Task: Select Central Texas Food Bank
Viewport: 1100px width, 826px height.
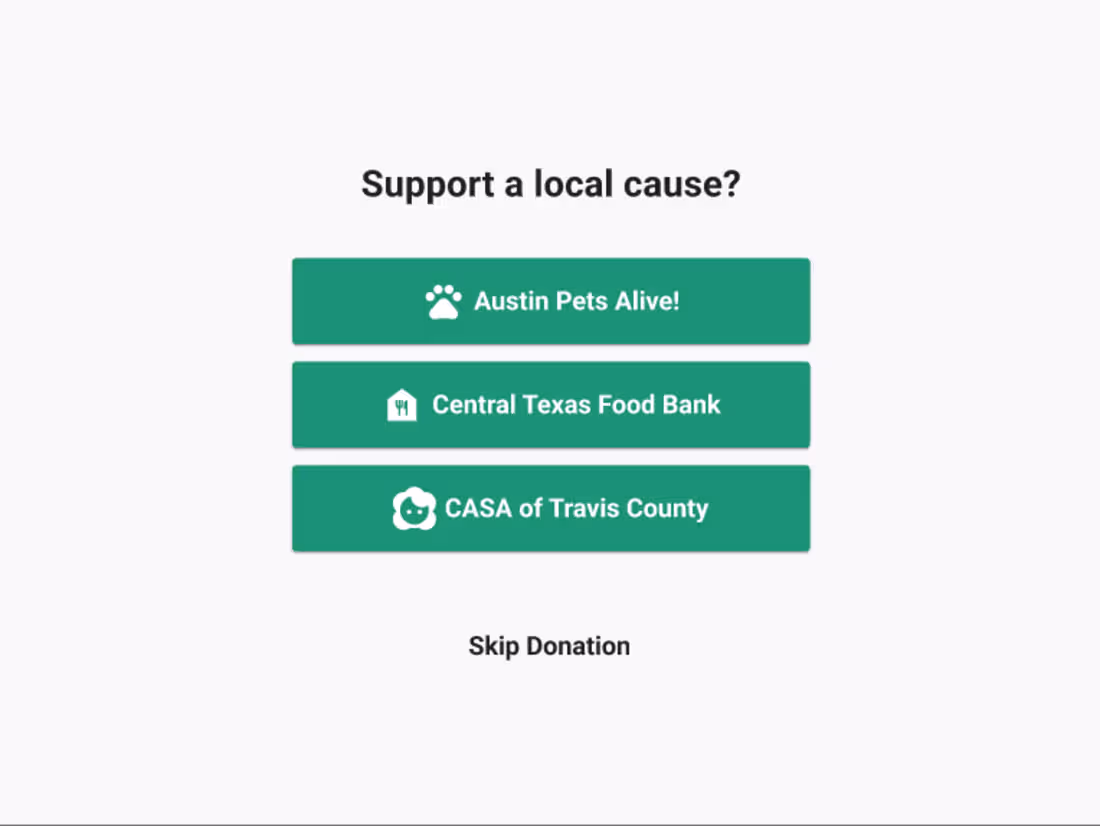Action: pyautogui.click(x=551, y=405)
